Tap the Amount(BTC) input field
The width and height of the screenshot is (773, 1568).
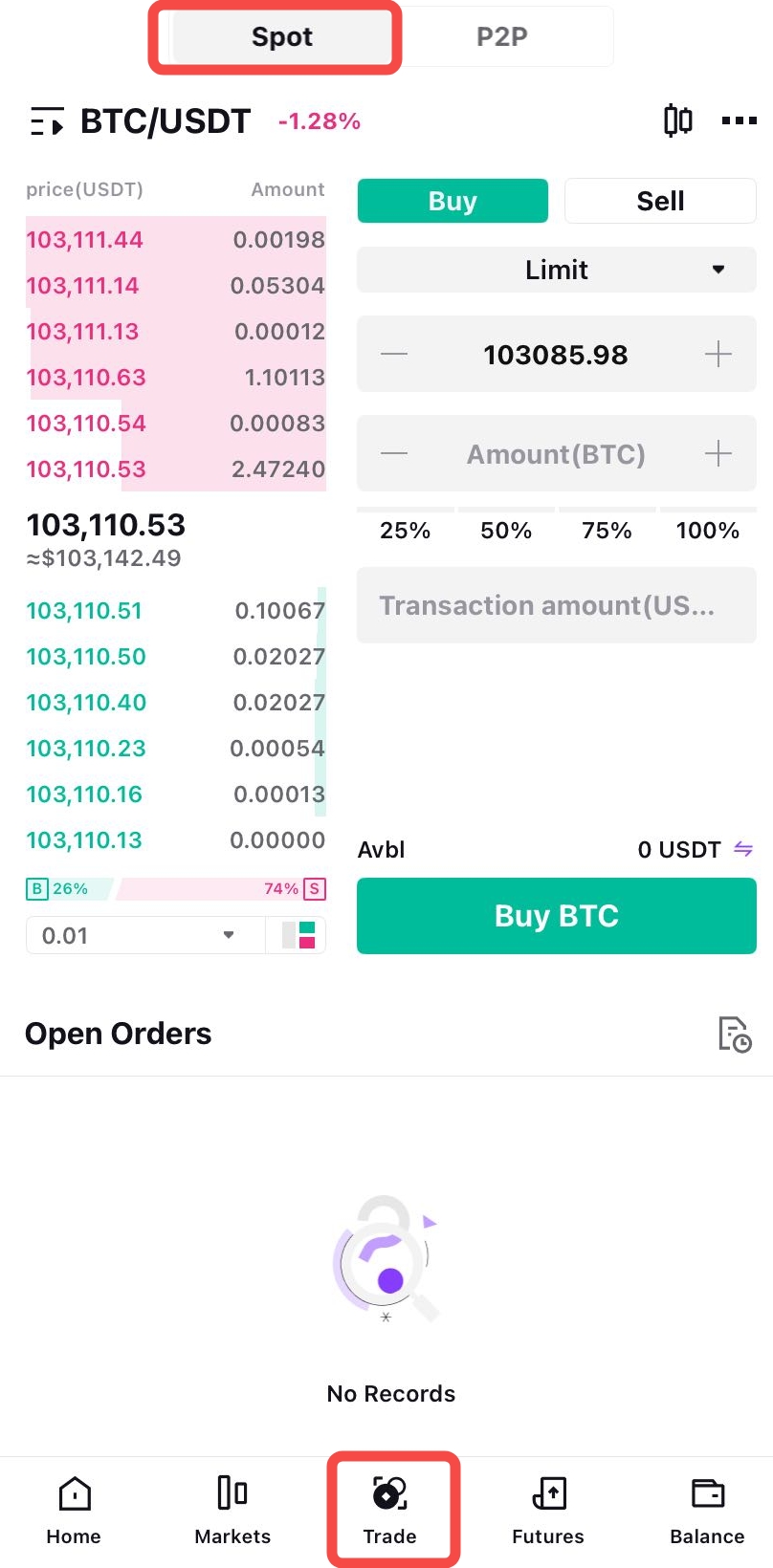[x=556, y=453]
